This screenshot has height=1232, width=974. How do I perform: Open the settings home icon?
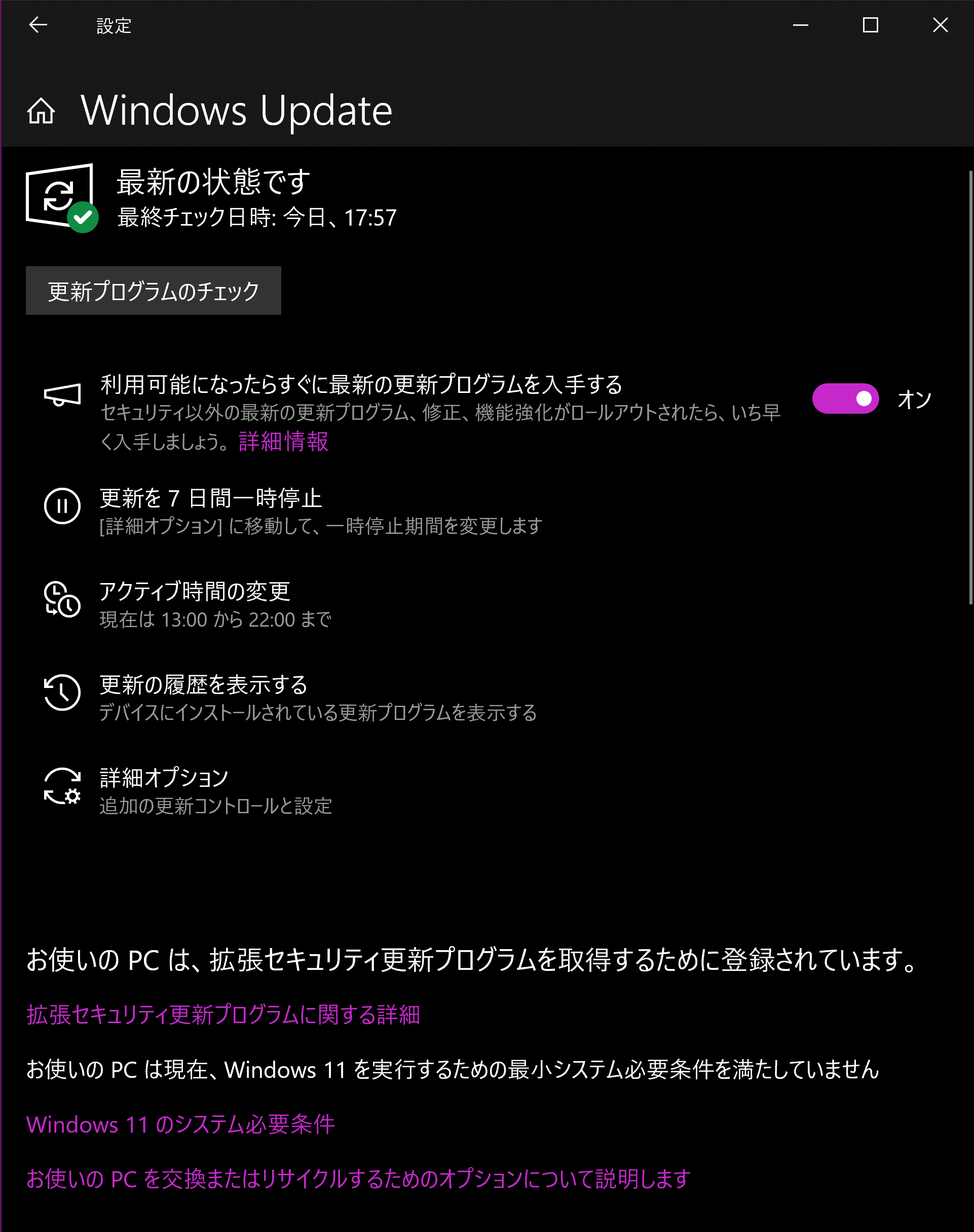point(41,111)
